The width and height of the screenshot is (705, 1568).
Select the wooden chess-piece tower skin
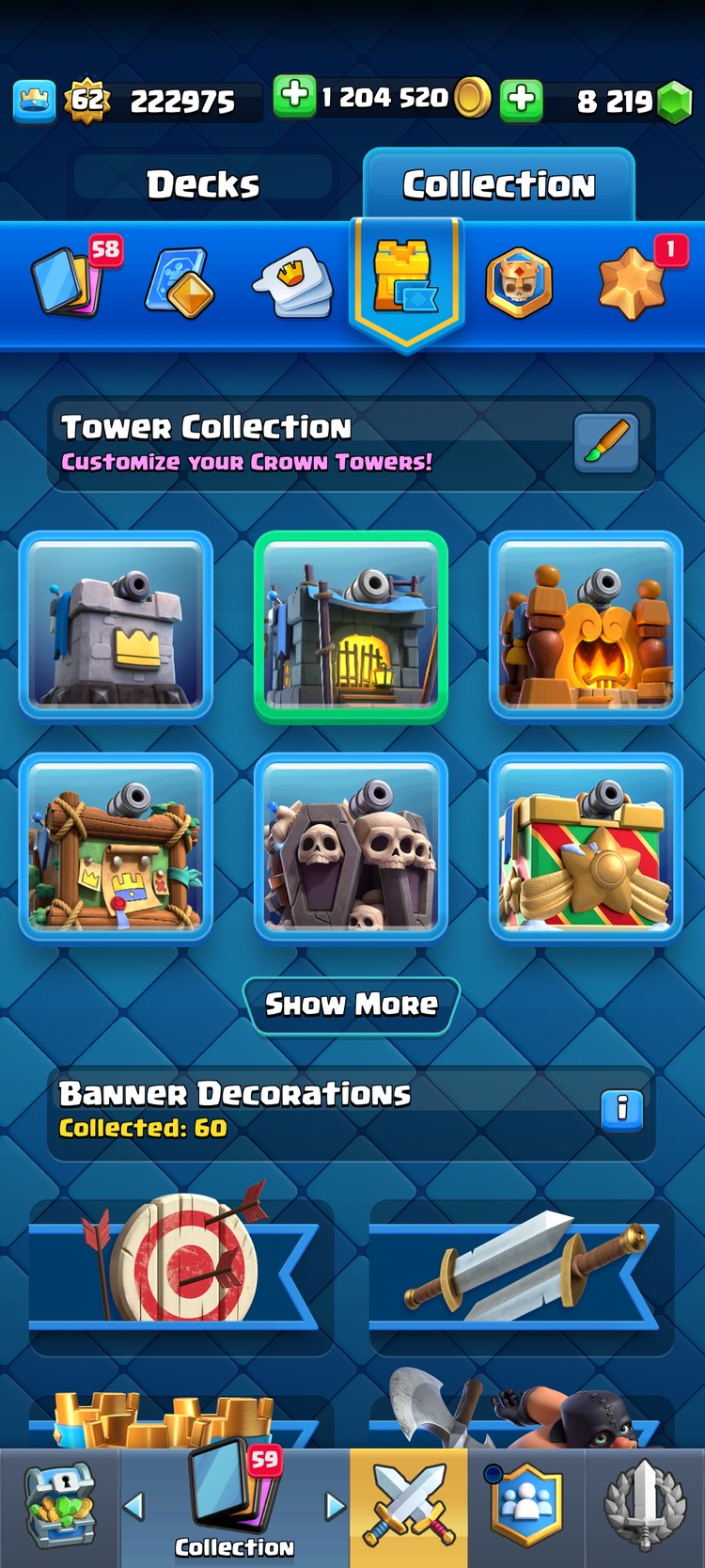point(586,626)
